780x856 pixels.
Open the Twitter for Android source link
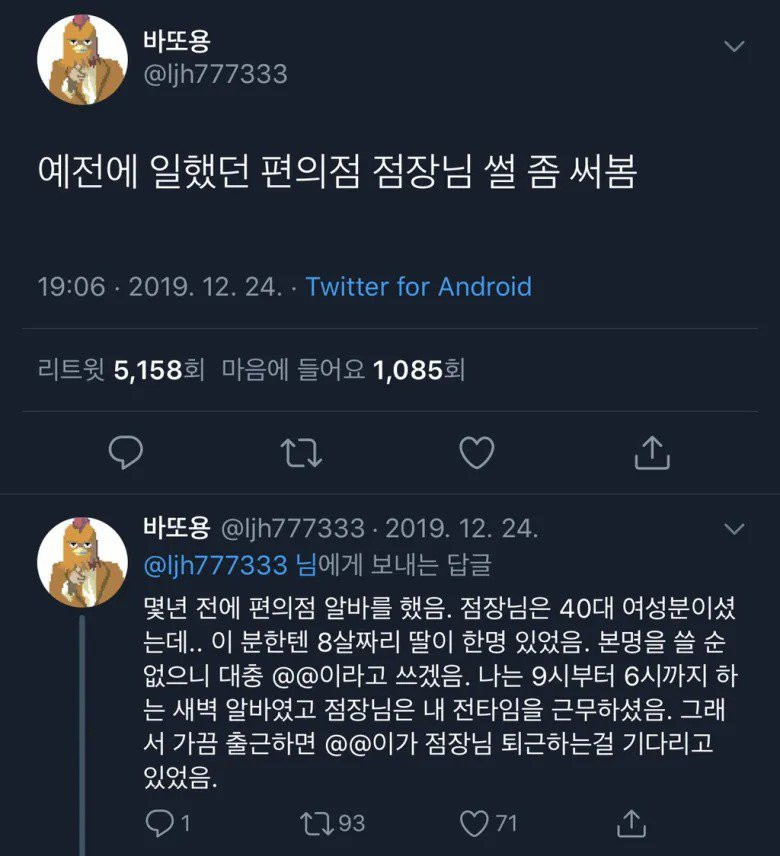[x=418, y=287]
